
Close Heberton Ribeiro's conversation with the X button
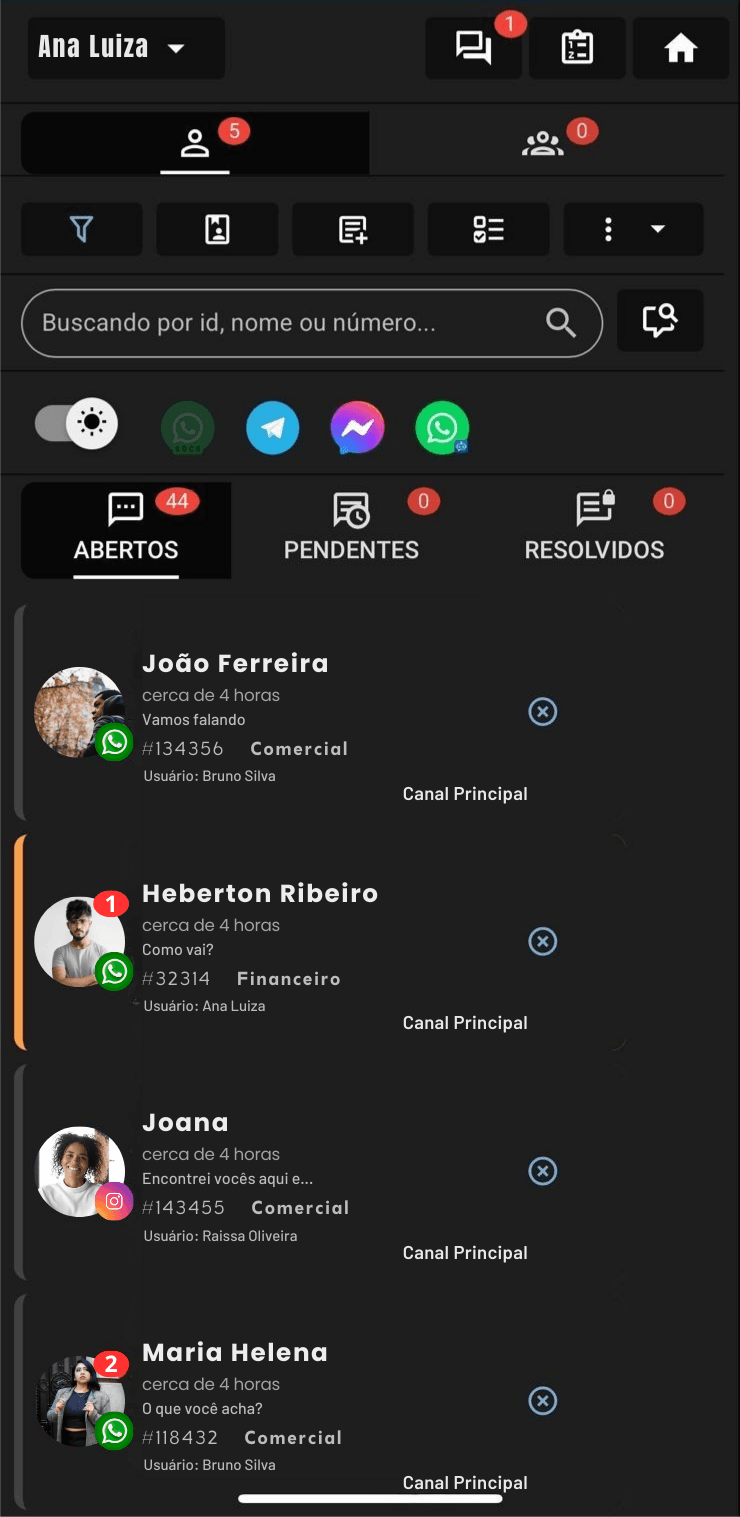[542, 941]
